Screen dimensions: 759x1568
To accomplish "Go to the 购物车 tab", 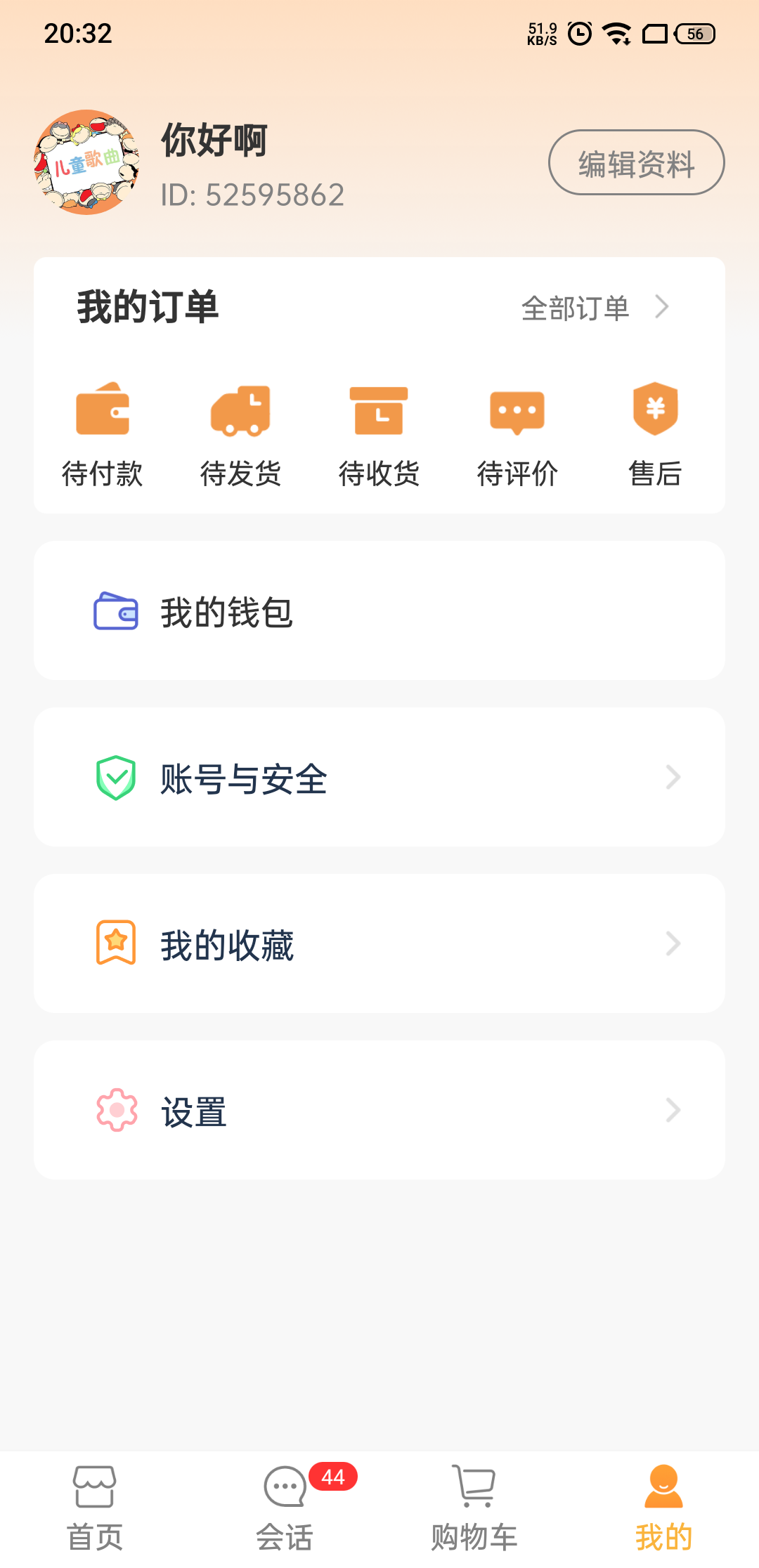I will point(474,1508).
